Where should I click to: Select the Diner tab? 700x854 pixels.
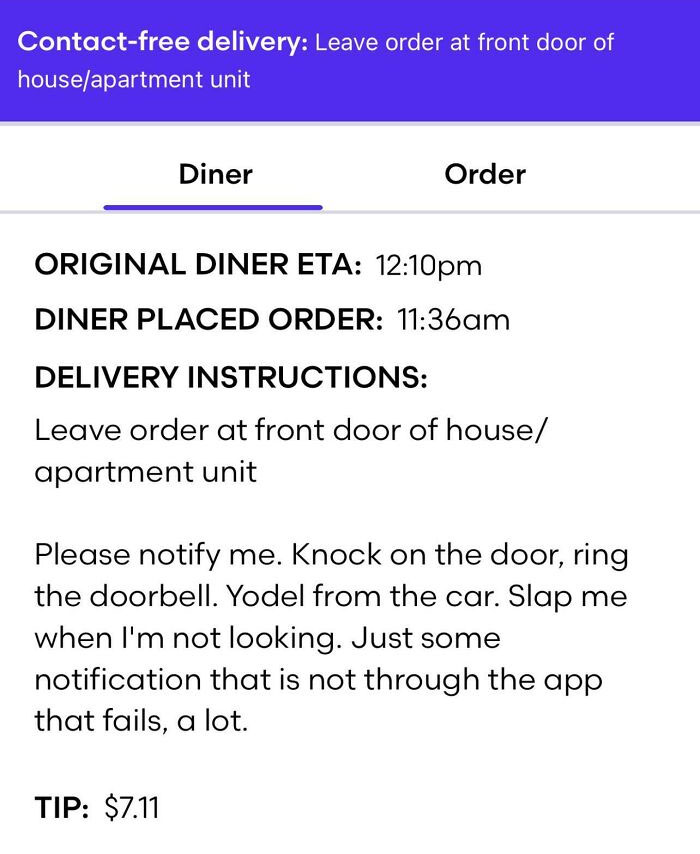[x=215, y=174]
